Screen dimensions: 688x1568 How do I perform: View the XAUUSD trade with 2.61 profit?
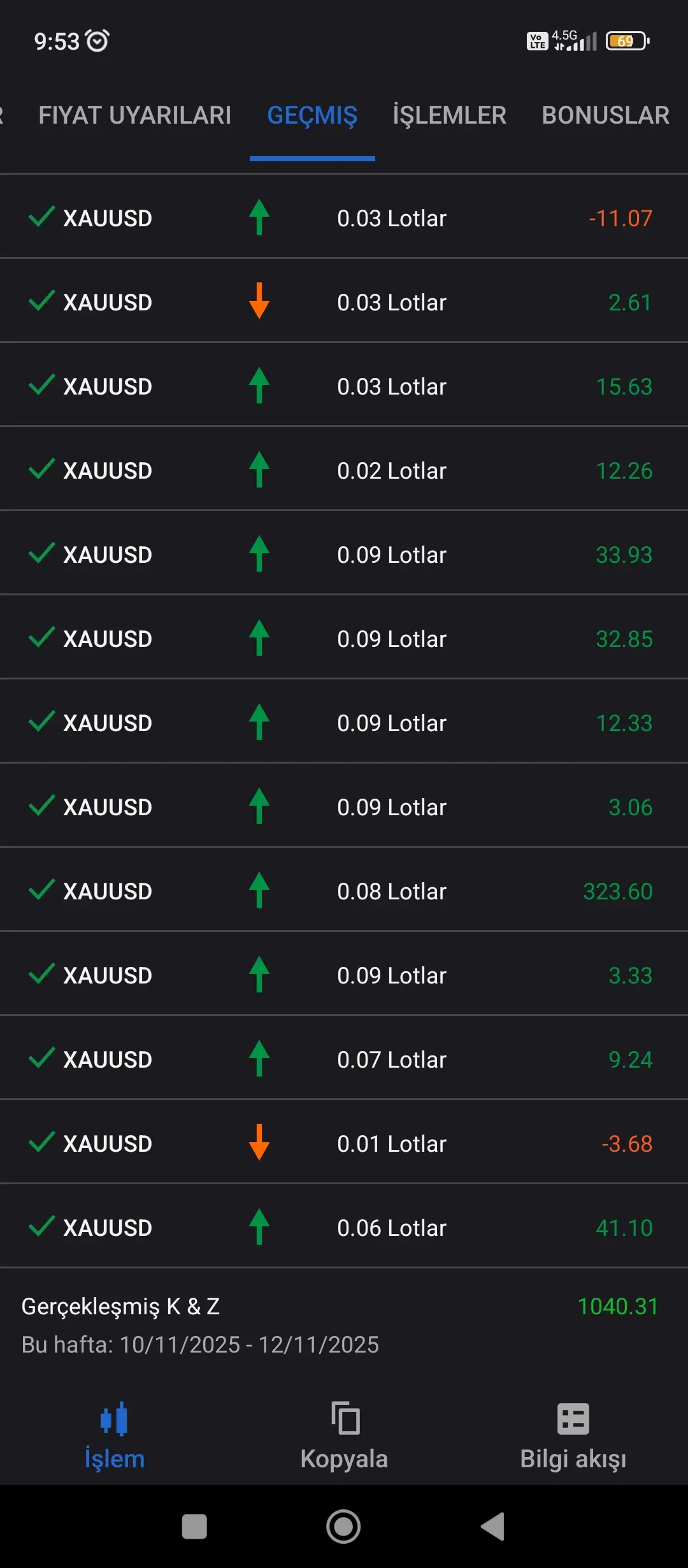[344, 302]
